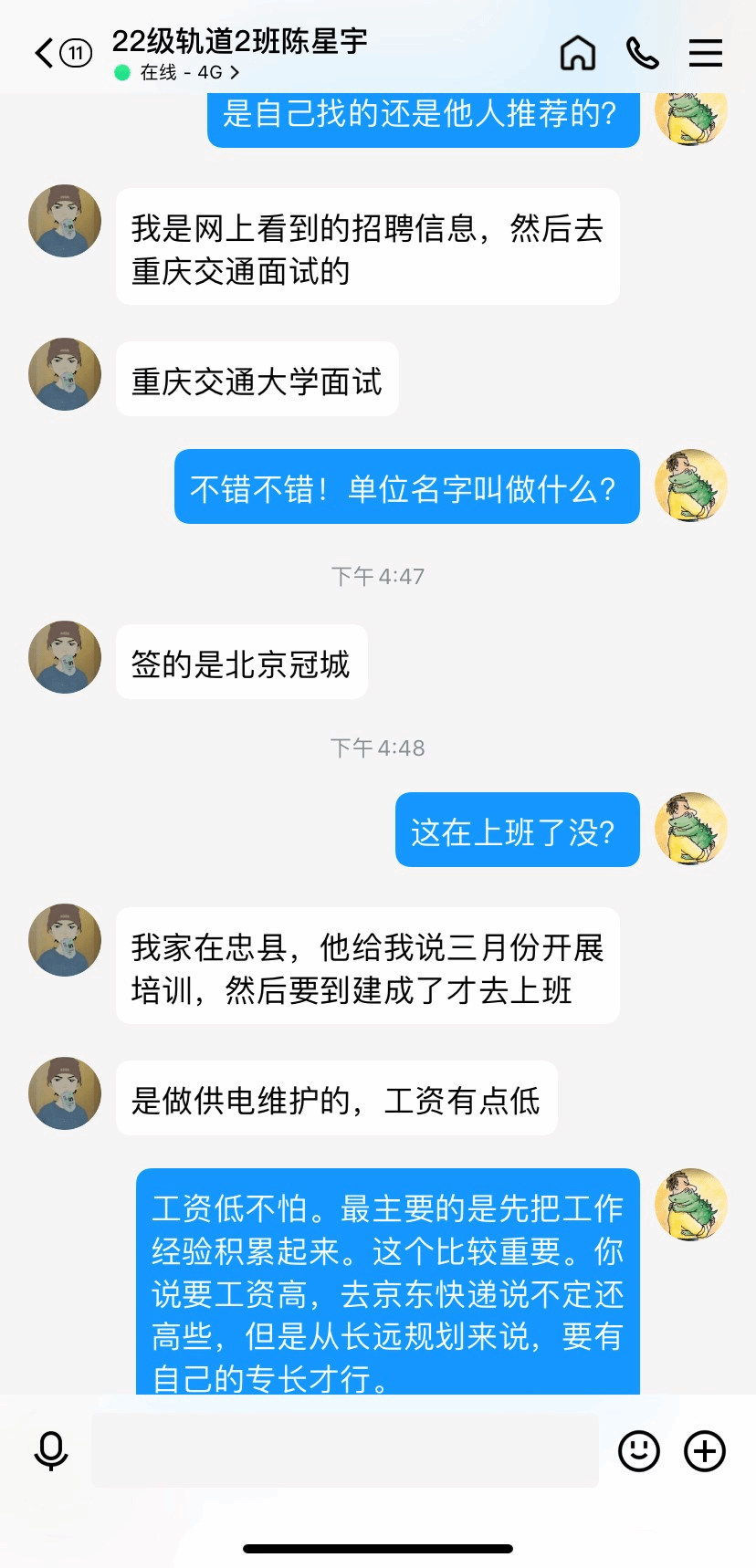This screenshot has height=1568, width=756.
Task: Open the plus attachment menu
Action: [x=704, y=1450]
